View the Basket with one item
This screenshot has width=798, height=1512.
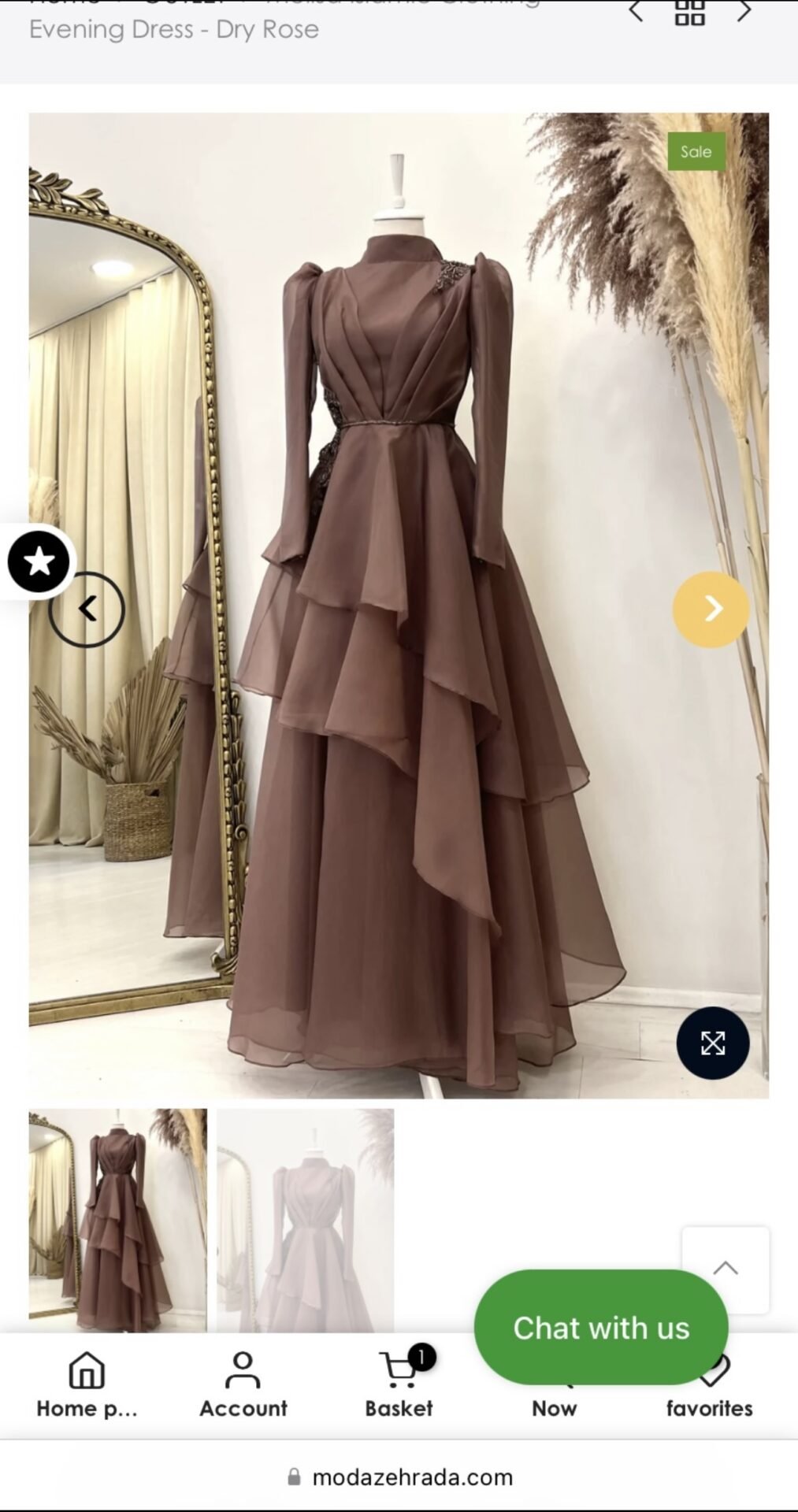click(399, 1385)
